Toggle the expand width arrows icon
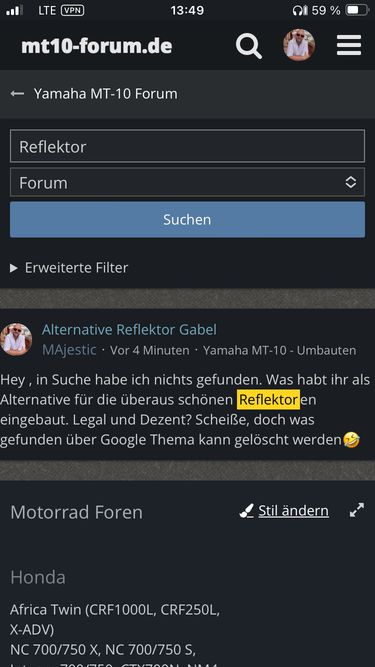 357,510
